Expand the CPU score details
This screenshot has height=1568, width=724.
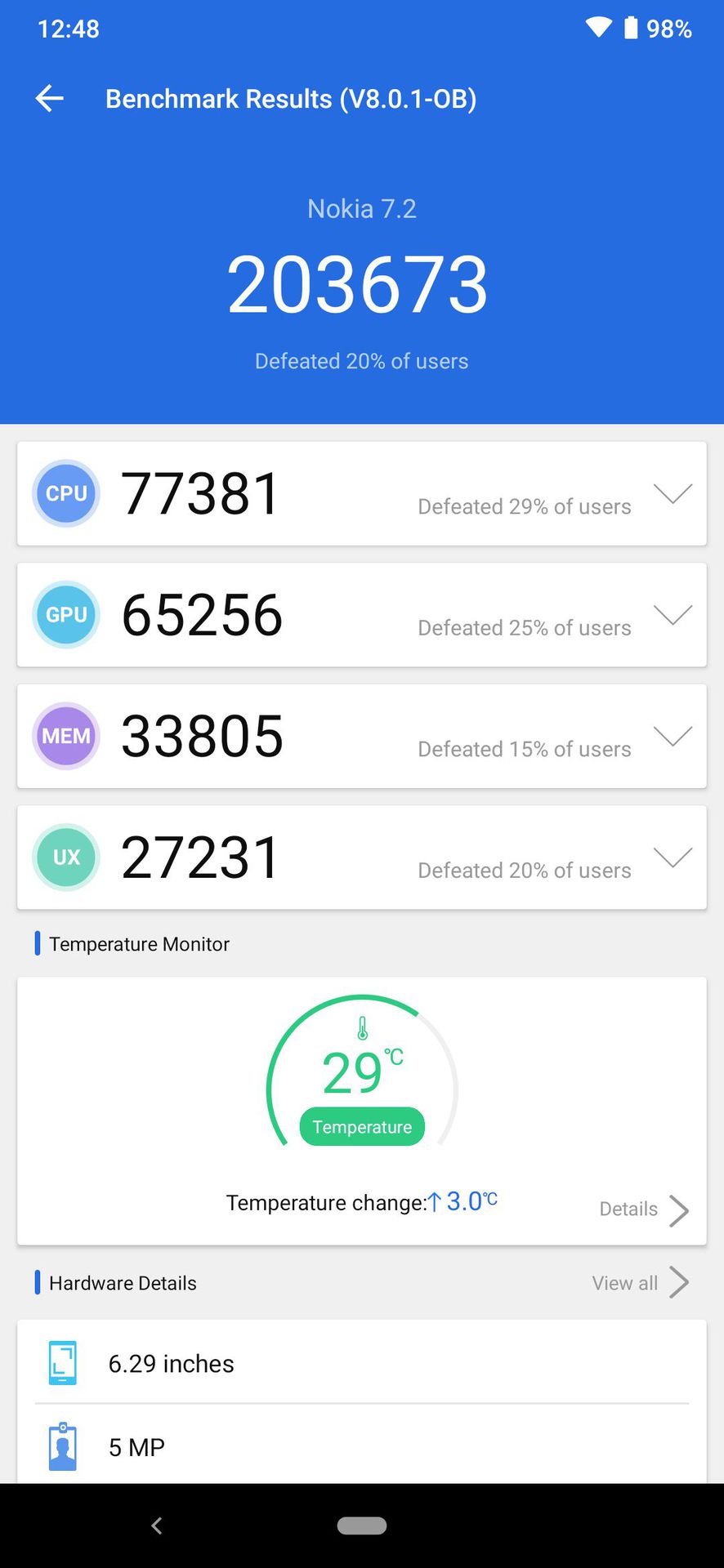(x=673, y=493)
